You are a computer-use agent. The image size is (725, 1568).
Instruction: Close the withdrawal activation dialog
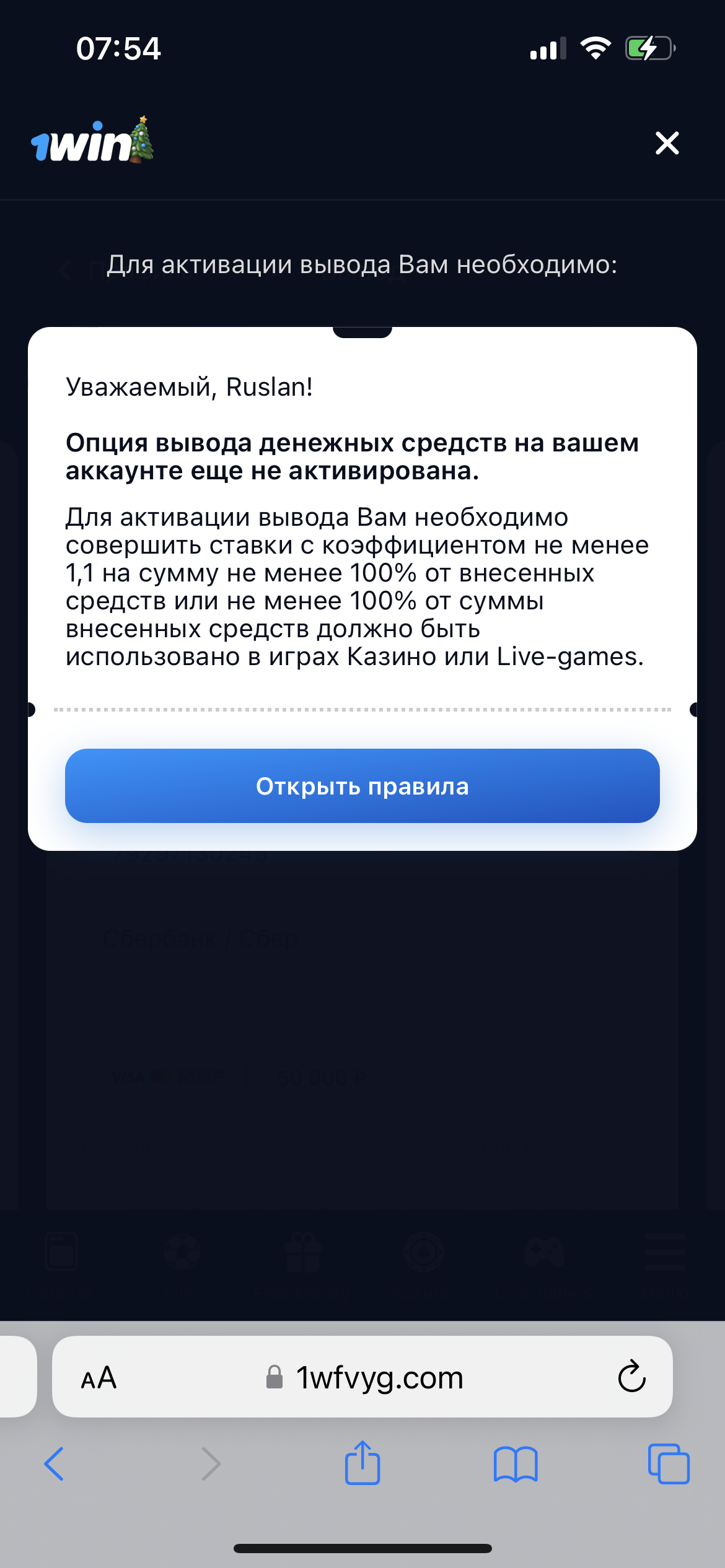coord(667,143)
